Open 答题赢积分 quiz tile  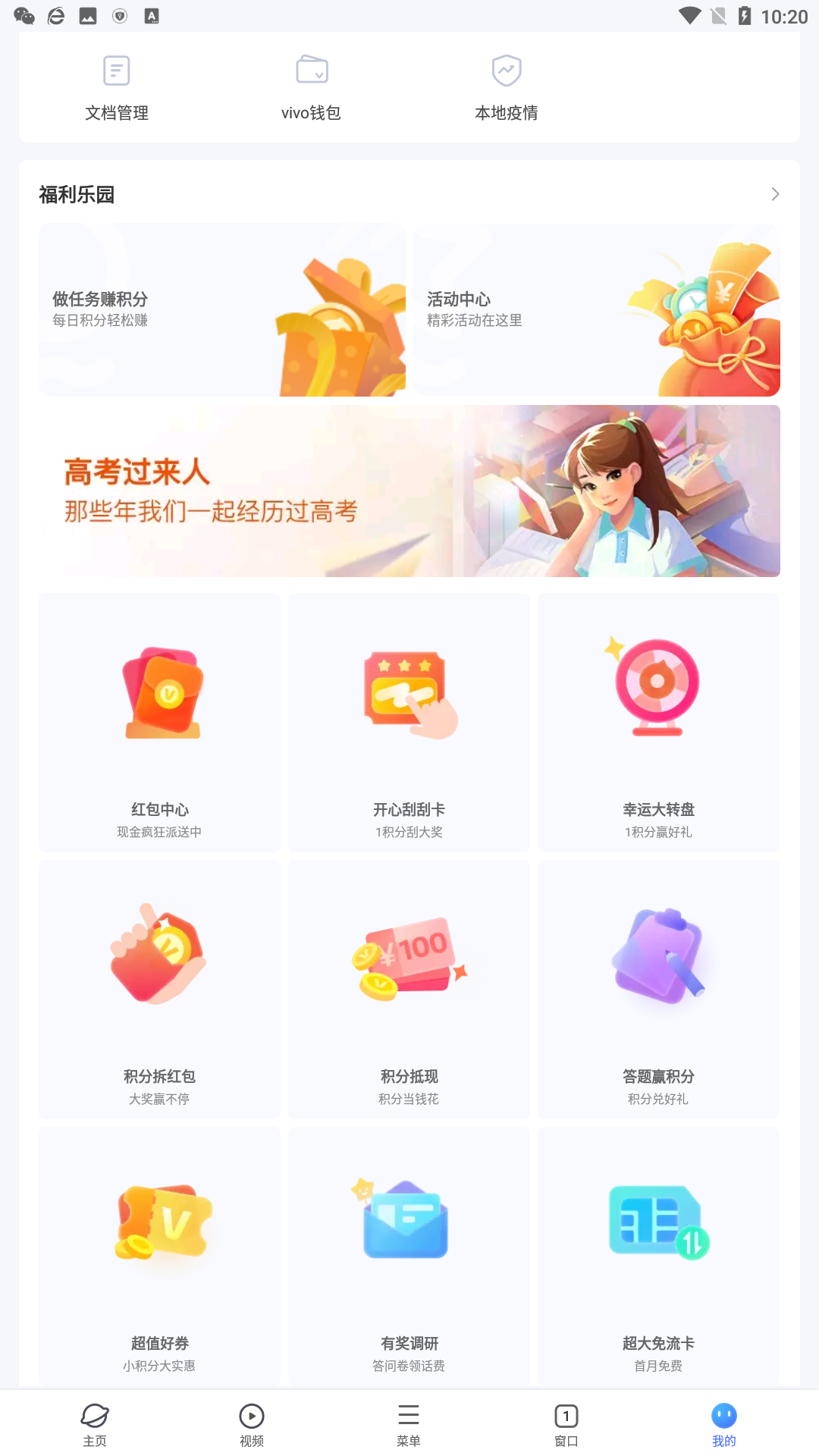click(x=658, y=989)
